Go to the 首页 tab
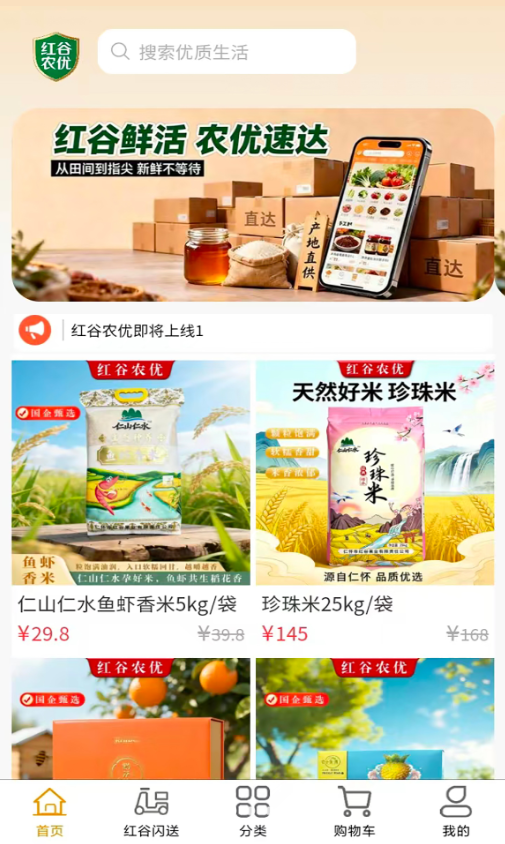The image size is (505, 844). (50, 812)
